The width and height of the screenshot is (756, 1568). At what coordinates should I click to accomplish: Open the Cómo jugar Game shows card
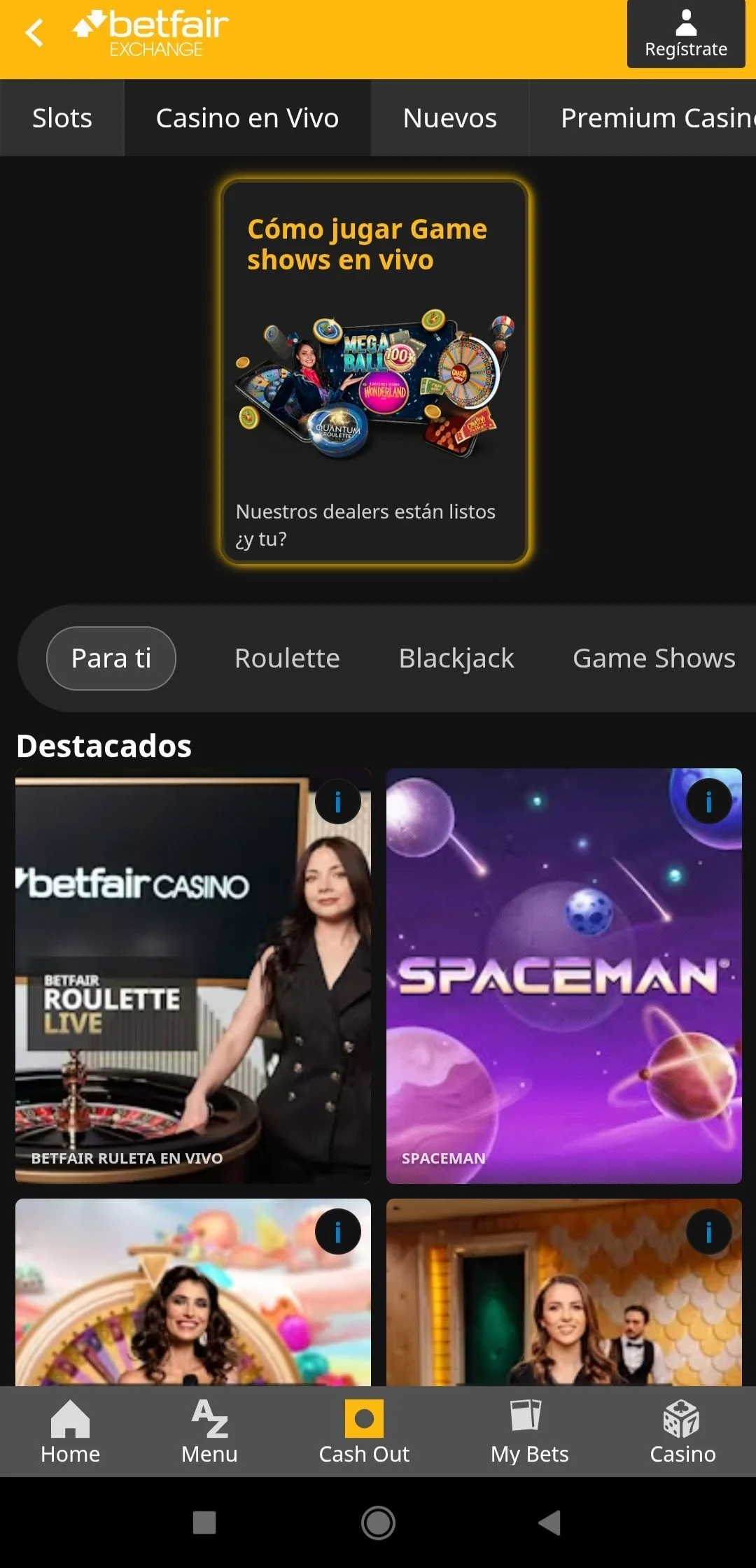point(374,372)
